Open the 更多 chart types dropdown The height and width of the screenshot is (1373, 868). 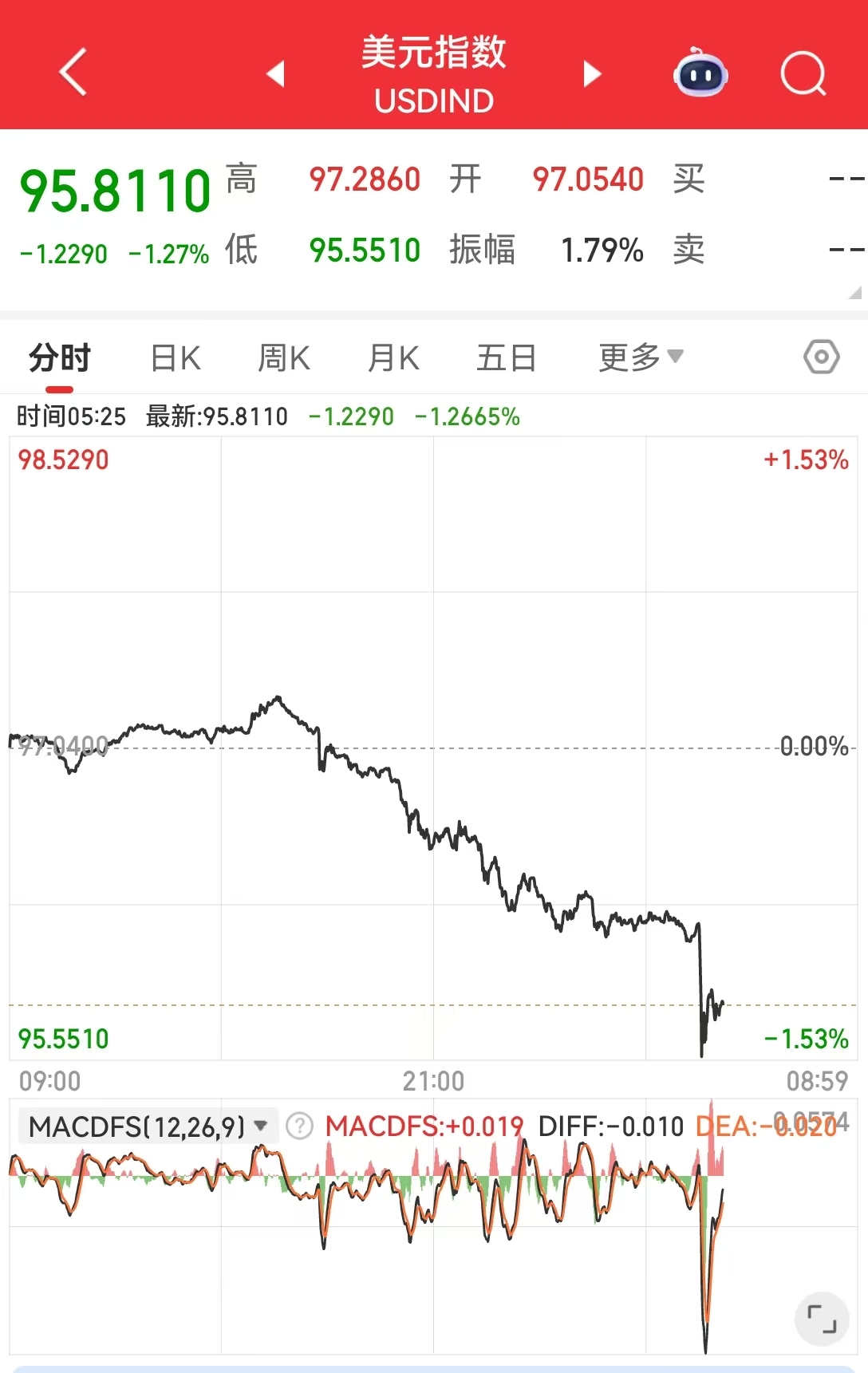[629, 358]
